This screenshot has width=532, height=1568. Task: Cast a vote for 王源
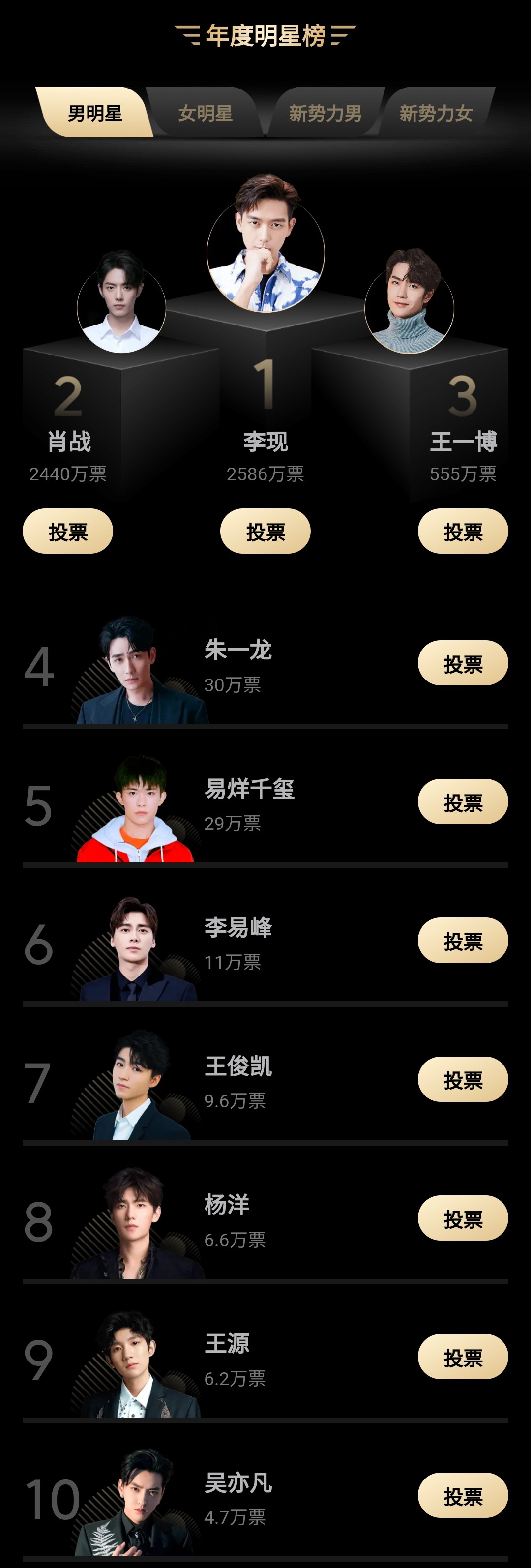point(463,1358)
